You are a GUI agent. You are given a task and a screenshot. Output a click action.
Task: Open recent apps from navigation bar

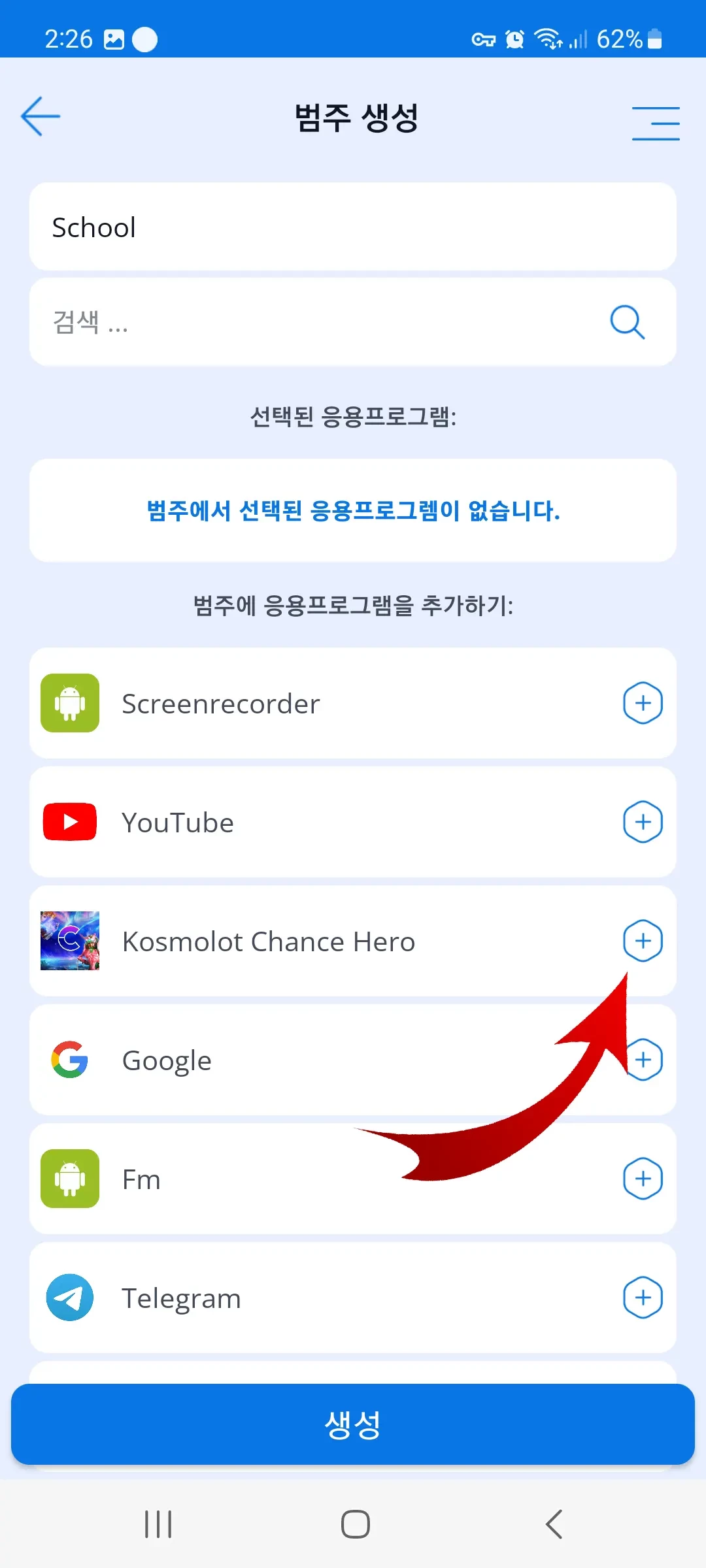(x=158, y=1524)
